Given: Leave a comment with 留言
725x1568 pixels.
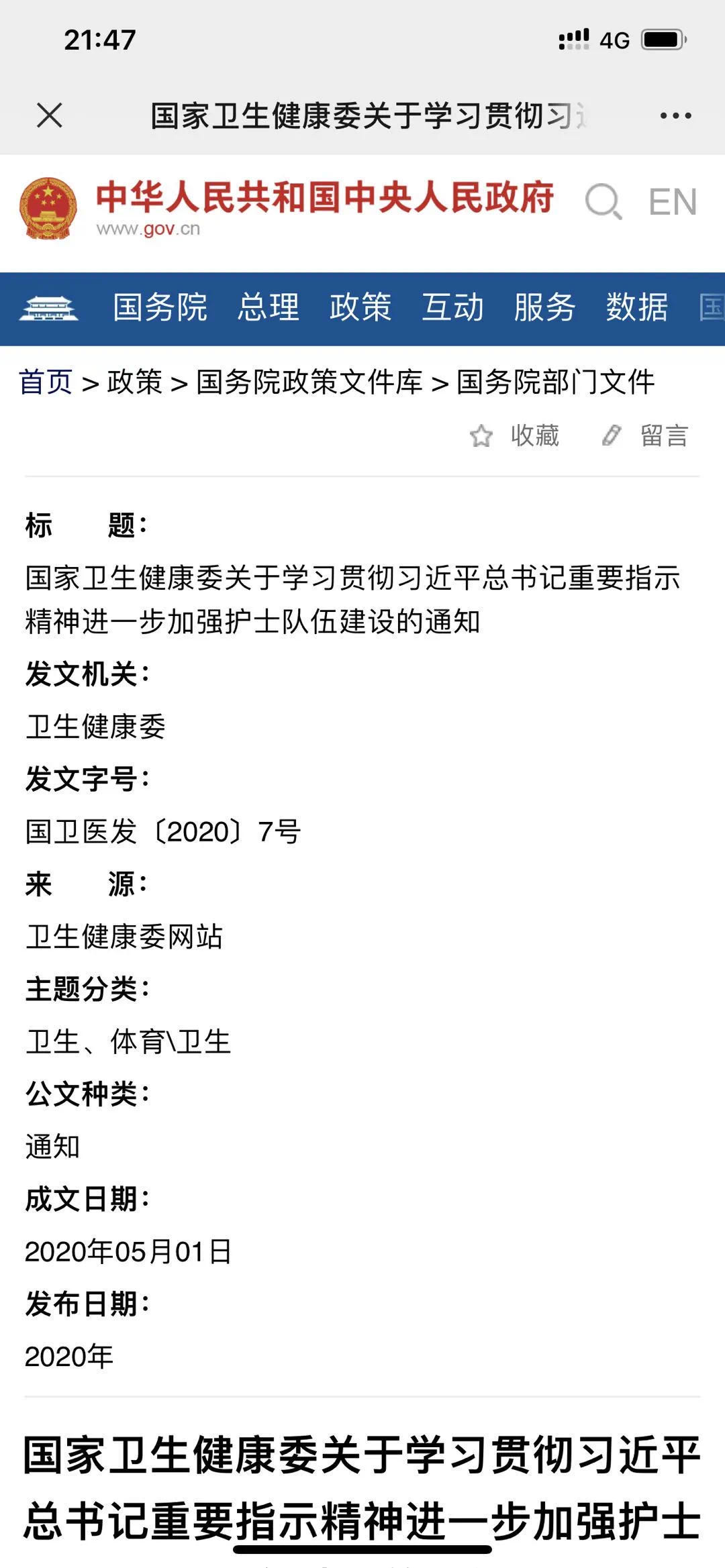Looking at the screenshot, I should pyautogui.click(x=646, y=435).
